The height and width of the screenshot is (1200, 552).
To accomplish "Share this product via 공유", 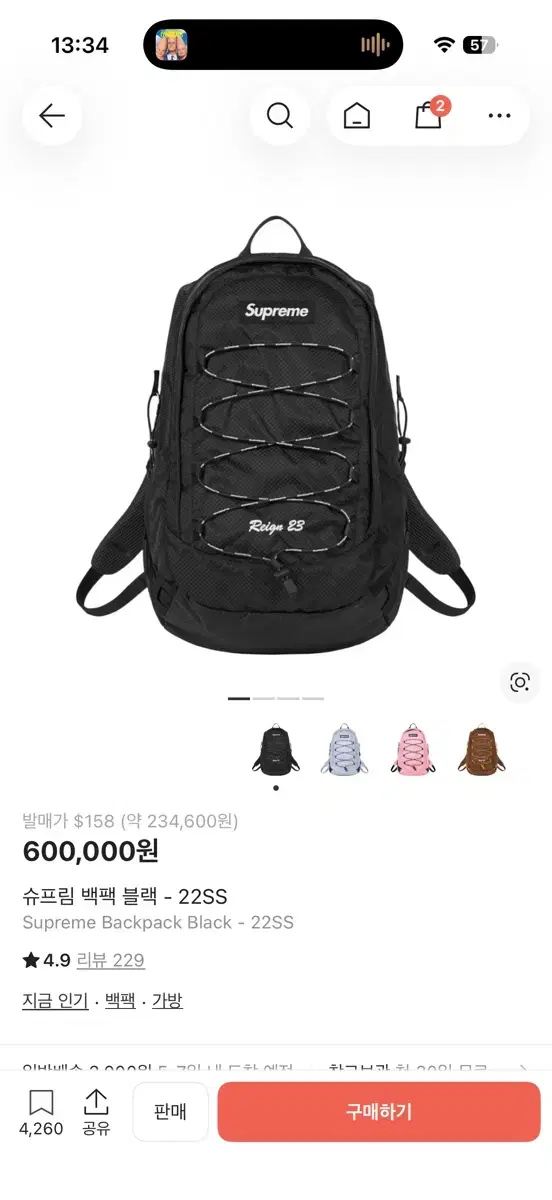I will 96,1113.
